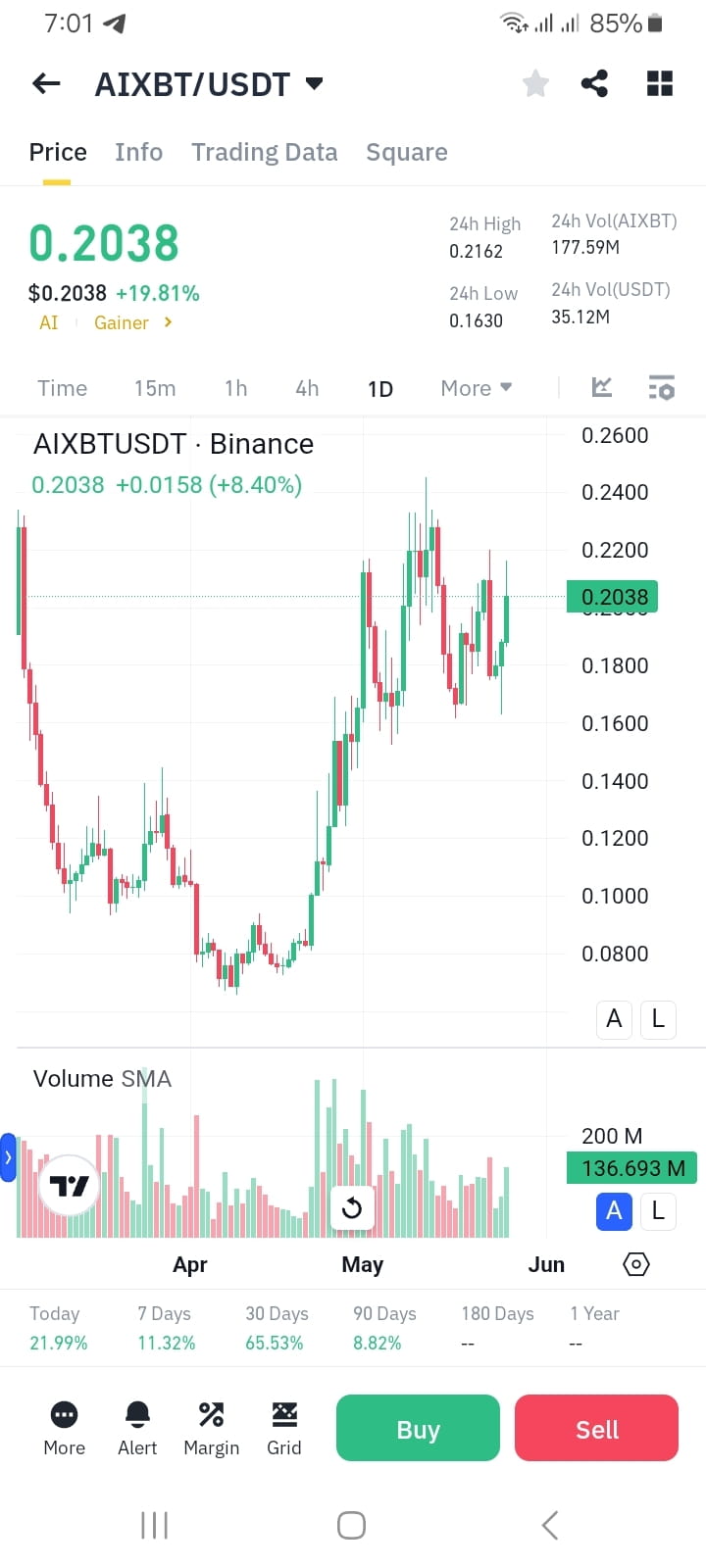Open chart indicator settings icon
The width and height of the screenshot is (706, 1568).
click(662, 388)
